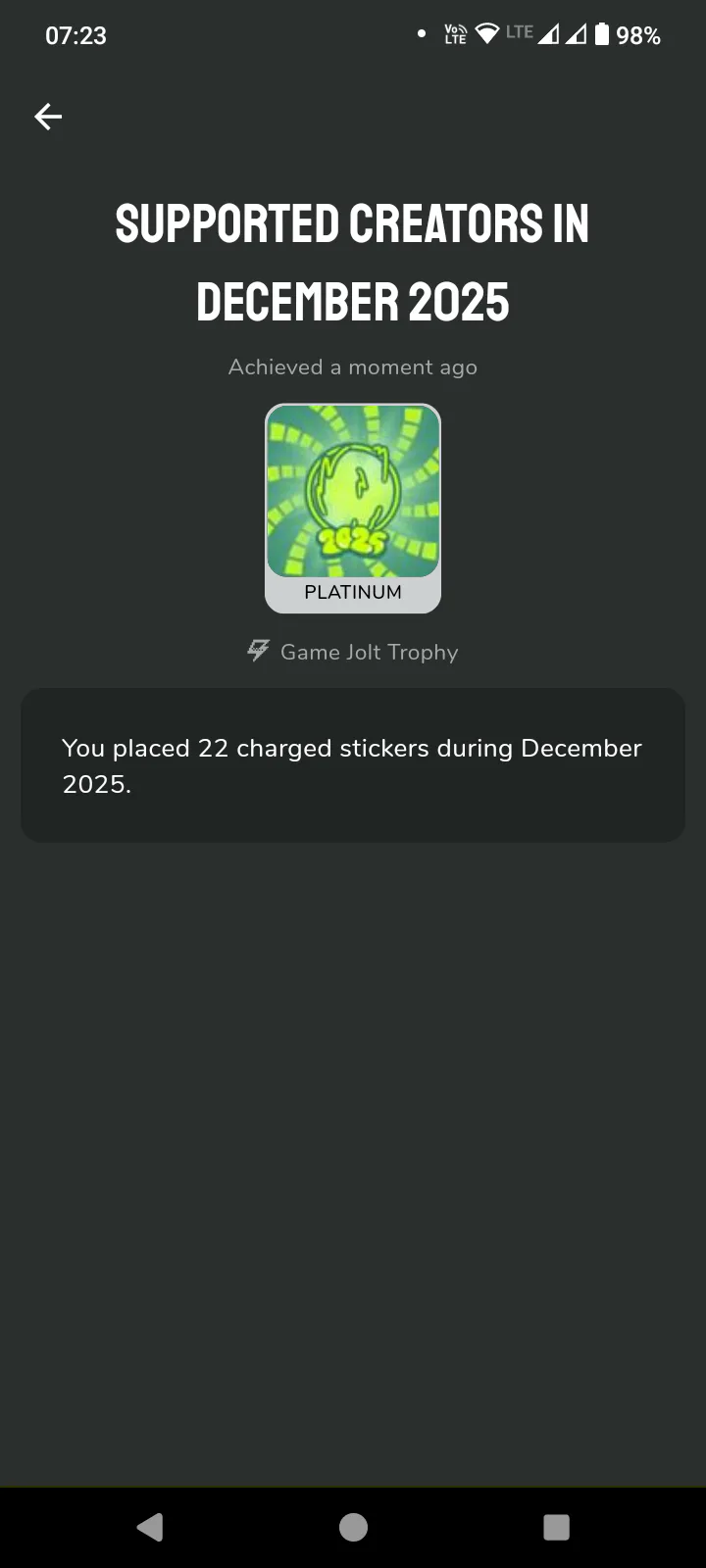This screenshot has height=1568, width=706.
Task: Open the recent apps view
Action: pyautogui.click(x=556, y=1527)
